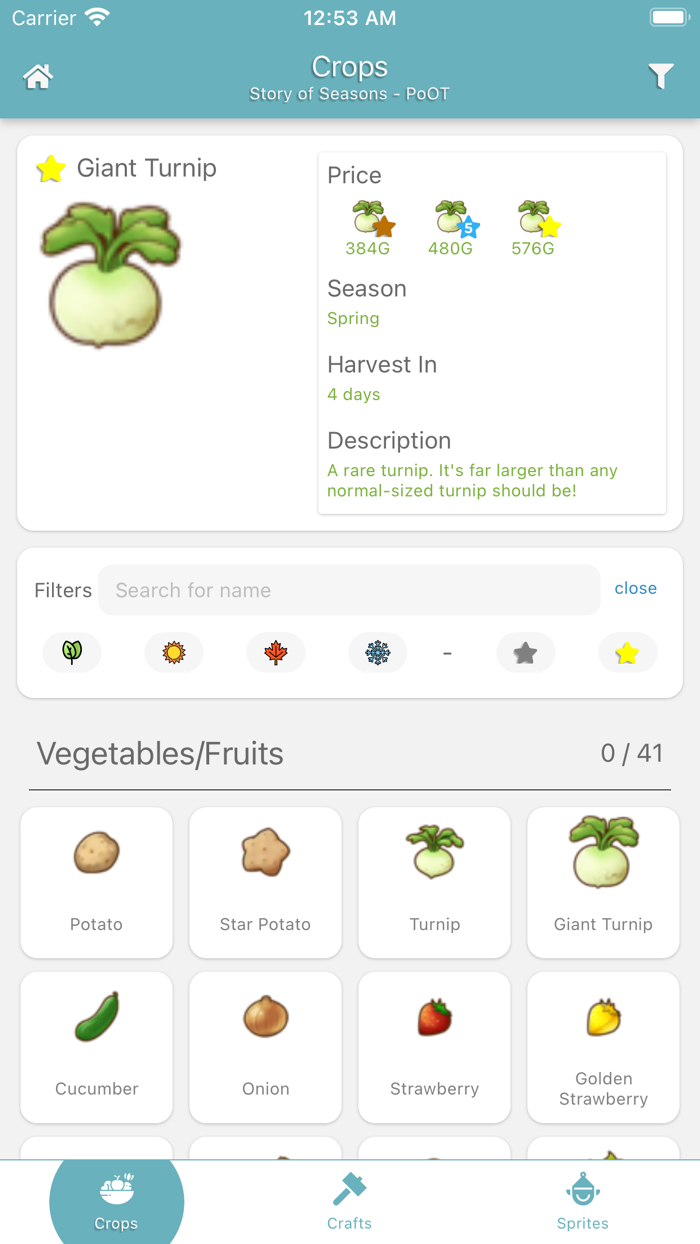Open the Potato crop card
Viewport: 700px width, 1244px height.
(x=97, y=882)
